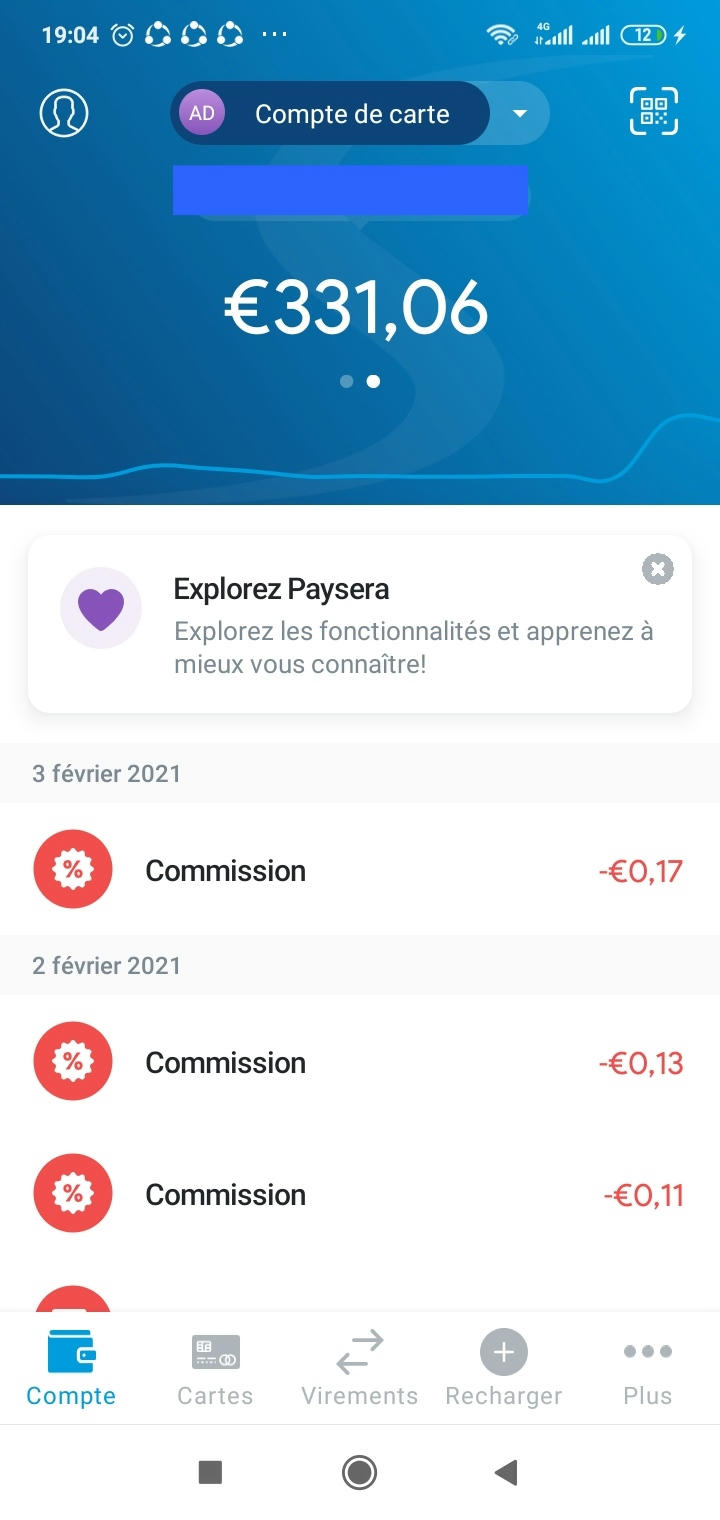This screenshot has width=720, height=1520.
Task: Open the profile icon
Action: pyautogui.click(x=64, y=113)
